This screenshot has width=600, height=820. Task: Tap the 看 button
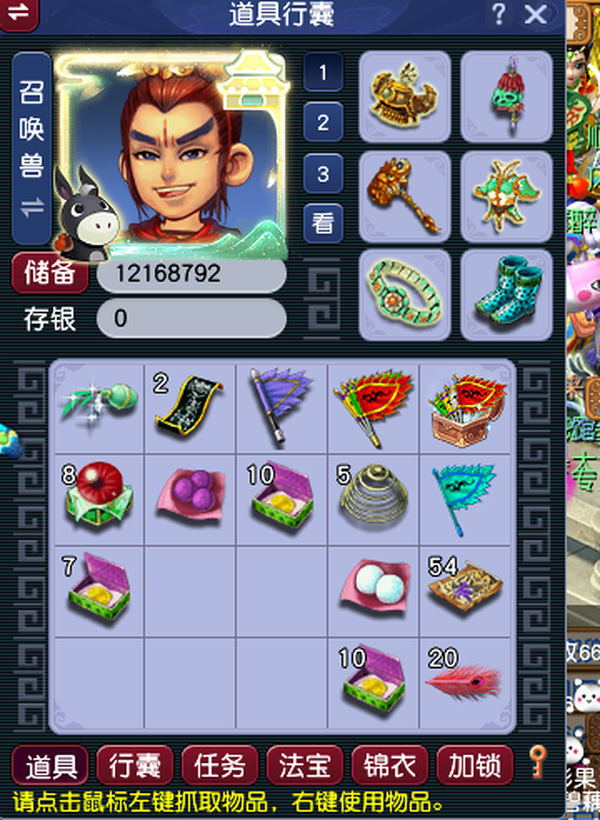323,223
